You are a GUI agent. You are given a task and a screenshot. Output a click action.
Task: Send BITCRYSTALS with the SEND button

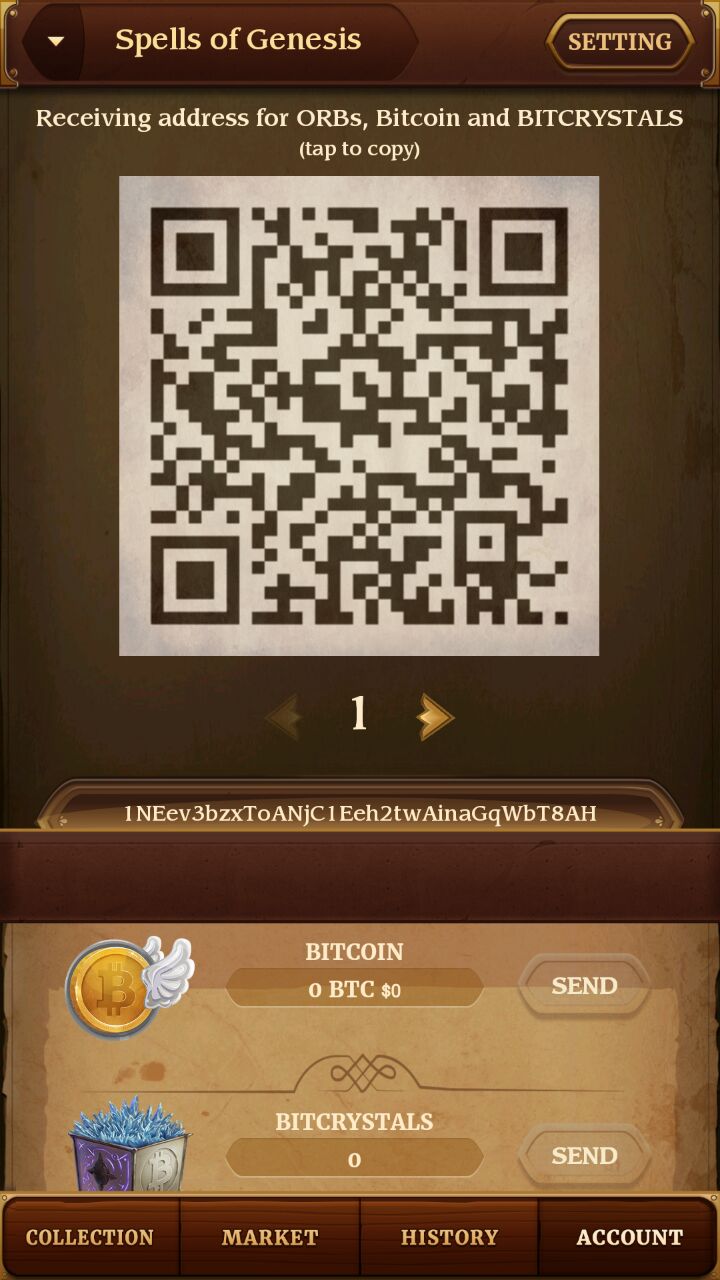pos(584,1156)
